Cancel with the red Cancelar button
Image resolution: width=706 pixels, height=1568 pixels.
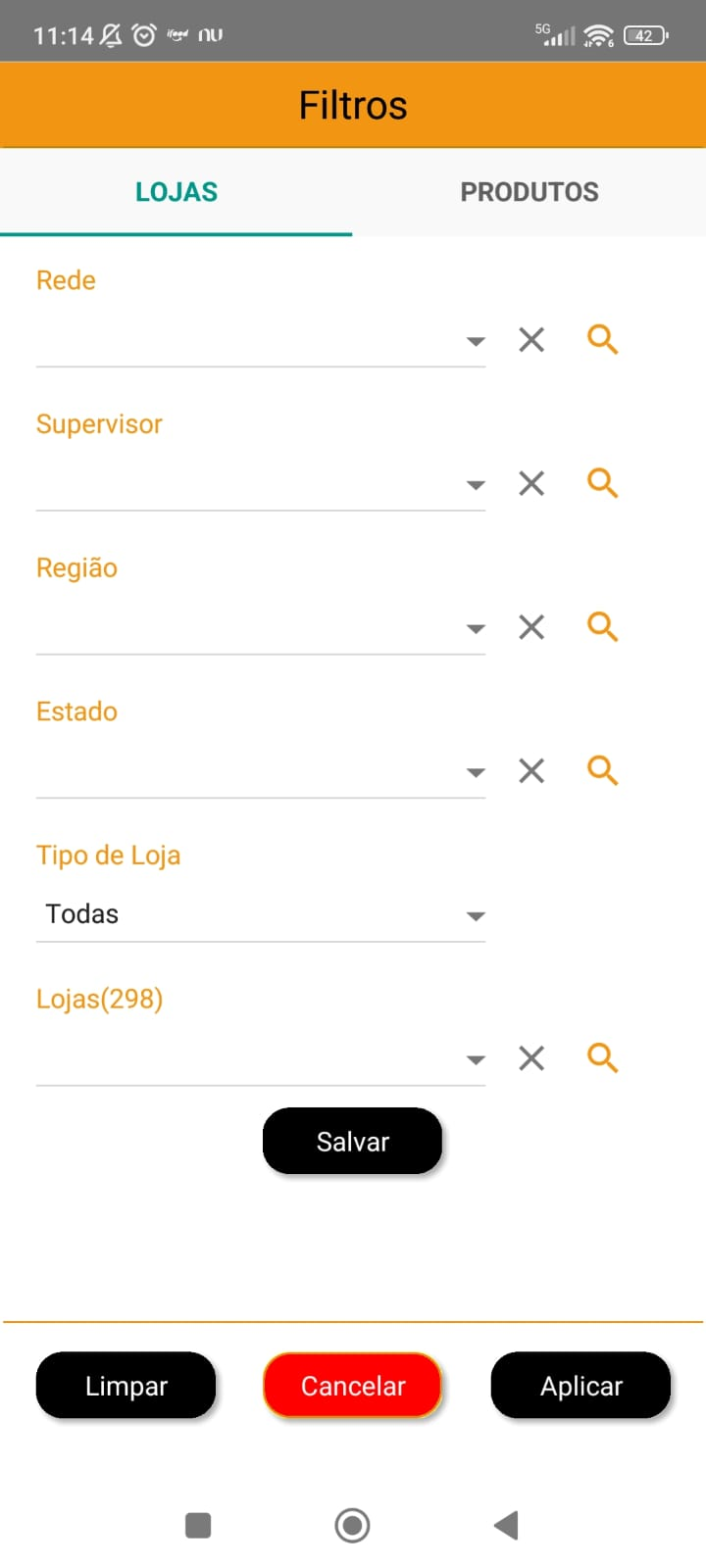[353, 1386]
